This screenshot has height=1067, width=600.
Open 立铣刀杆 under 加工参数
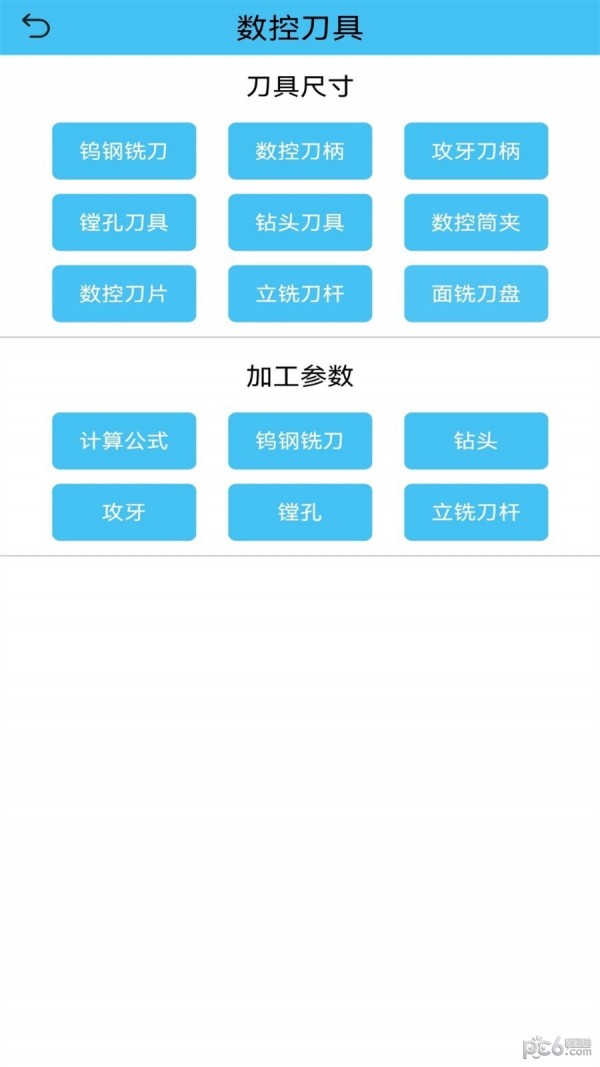(476, 512)
